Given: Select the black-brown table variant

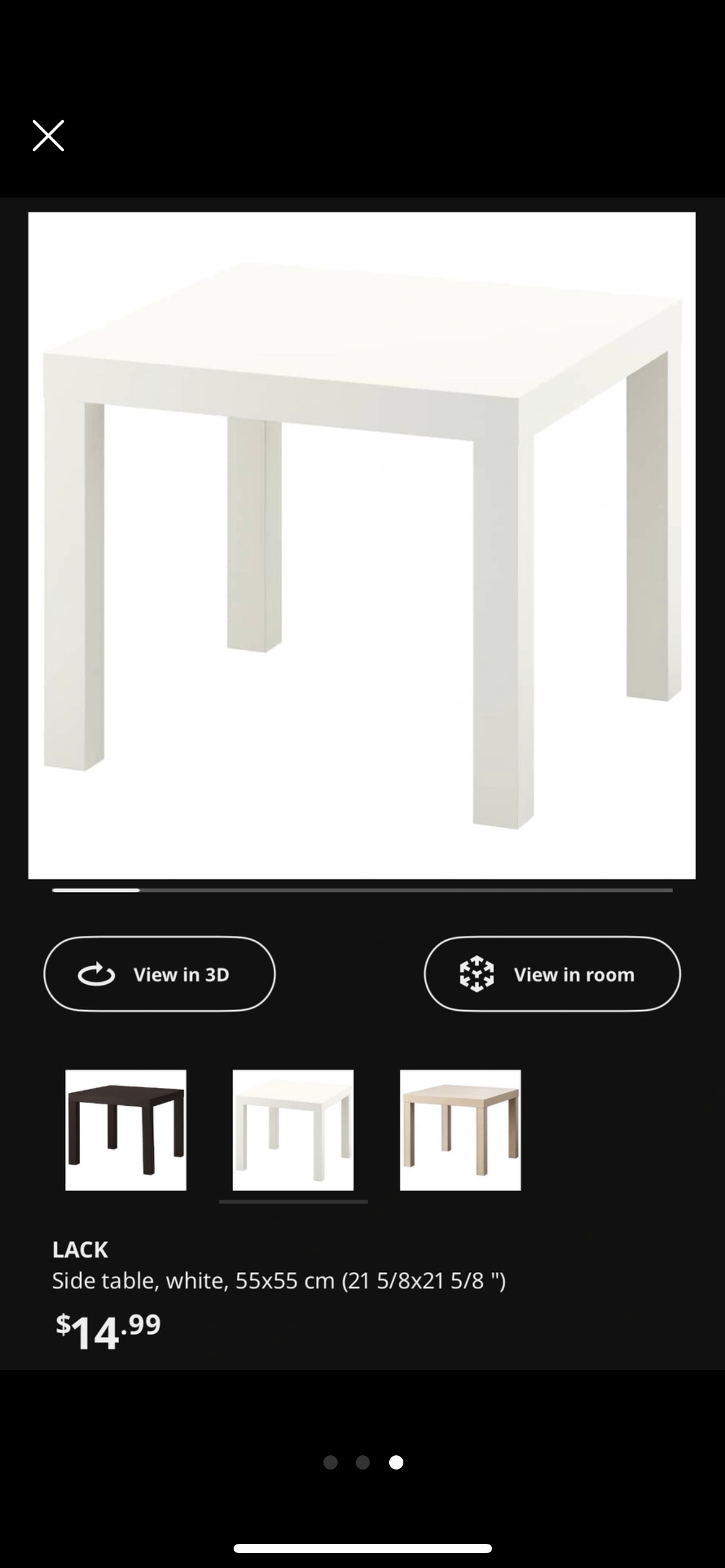Looking at the screenshot, I should [126, 1130].
